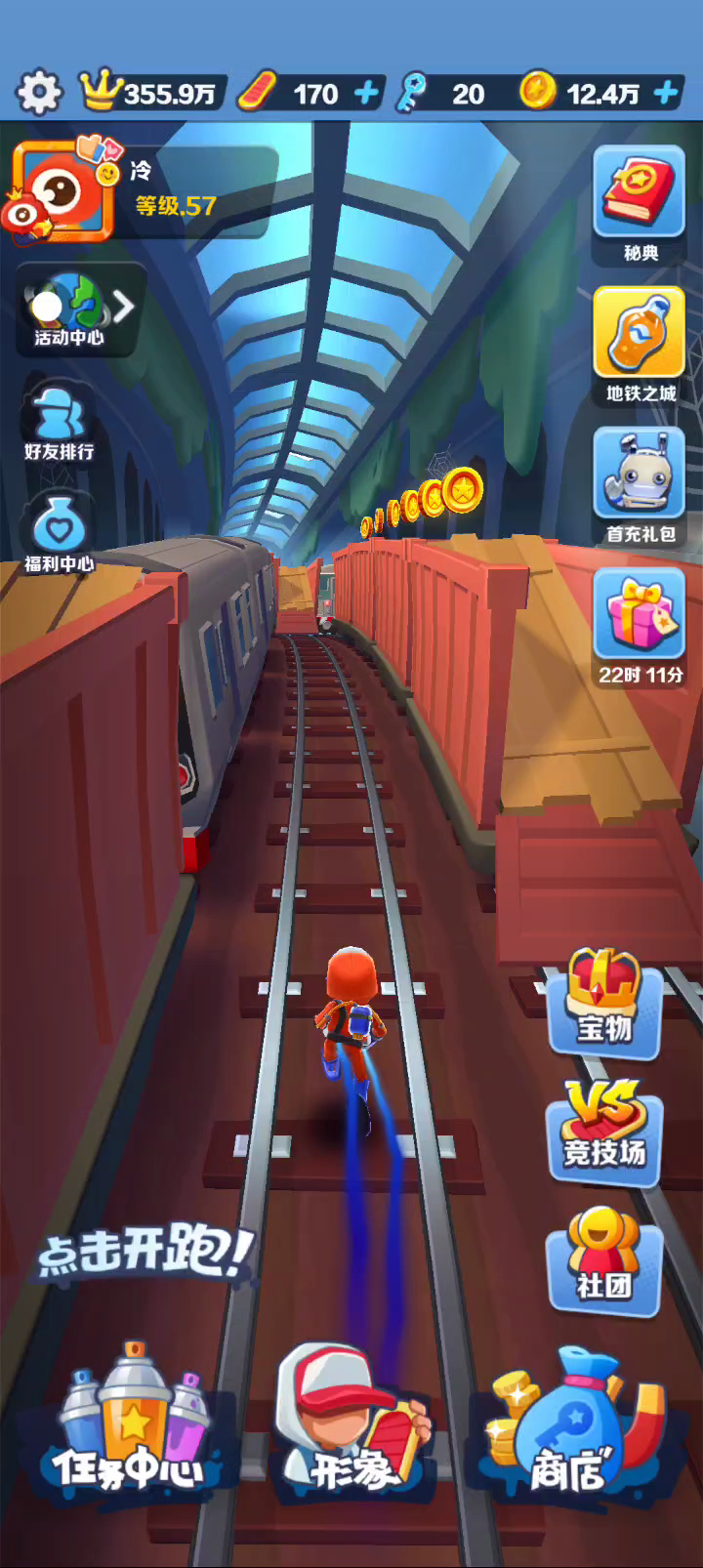Open 首充礼包 first recharge pack
This screenshot has height=1568, width=703.
point(640,485)
